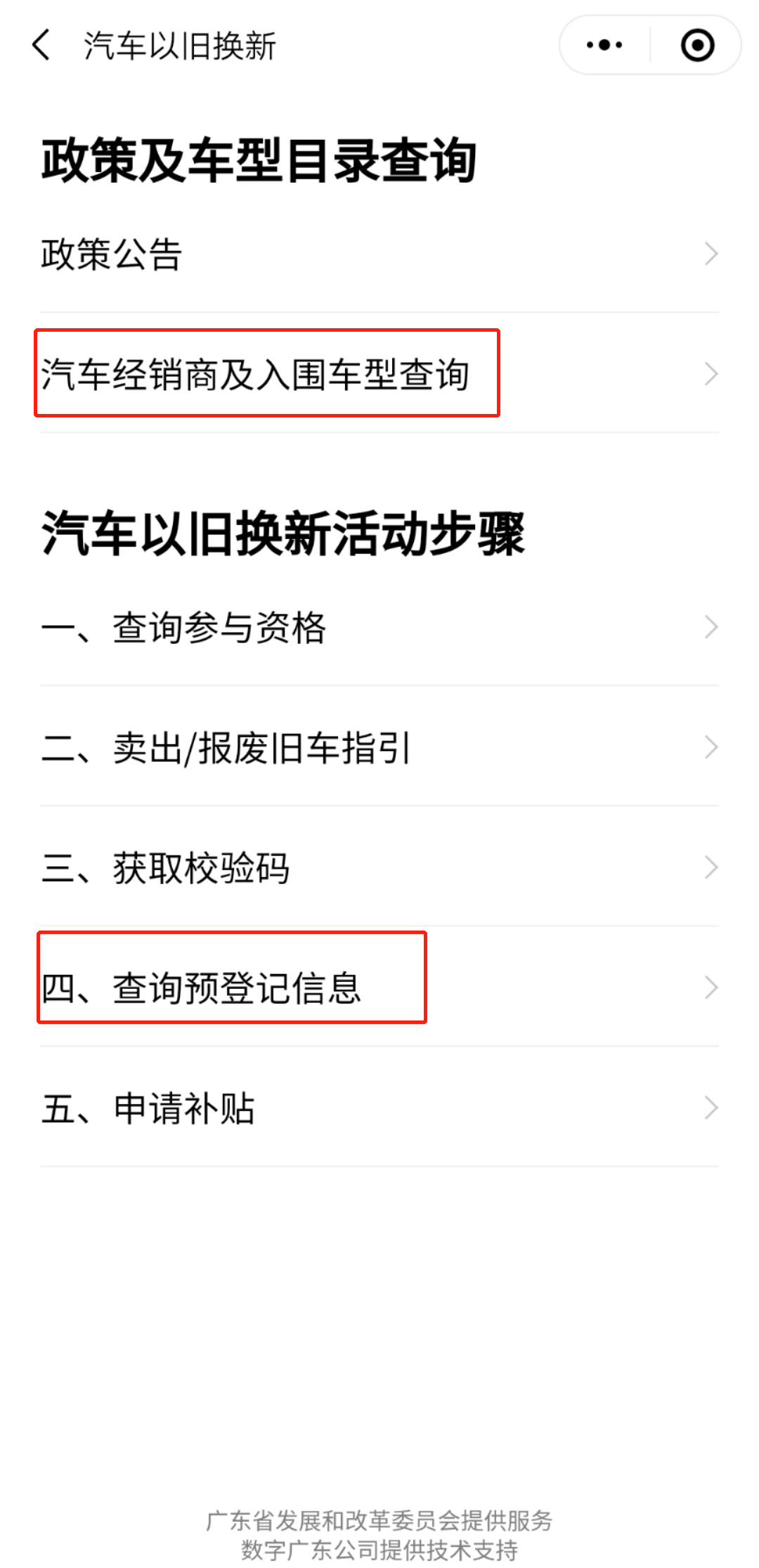759x1568 pixels.
Task: Go back from 汽车以旧换新 page
Action: pyautogui.click(x=42, y=46)
